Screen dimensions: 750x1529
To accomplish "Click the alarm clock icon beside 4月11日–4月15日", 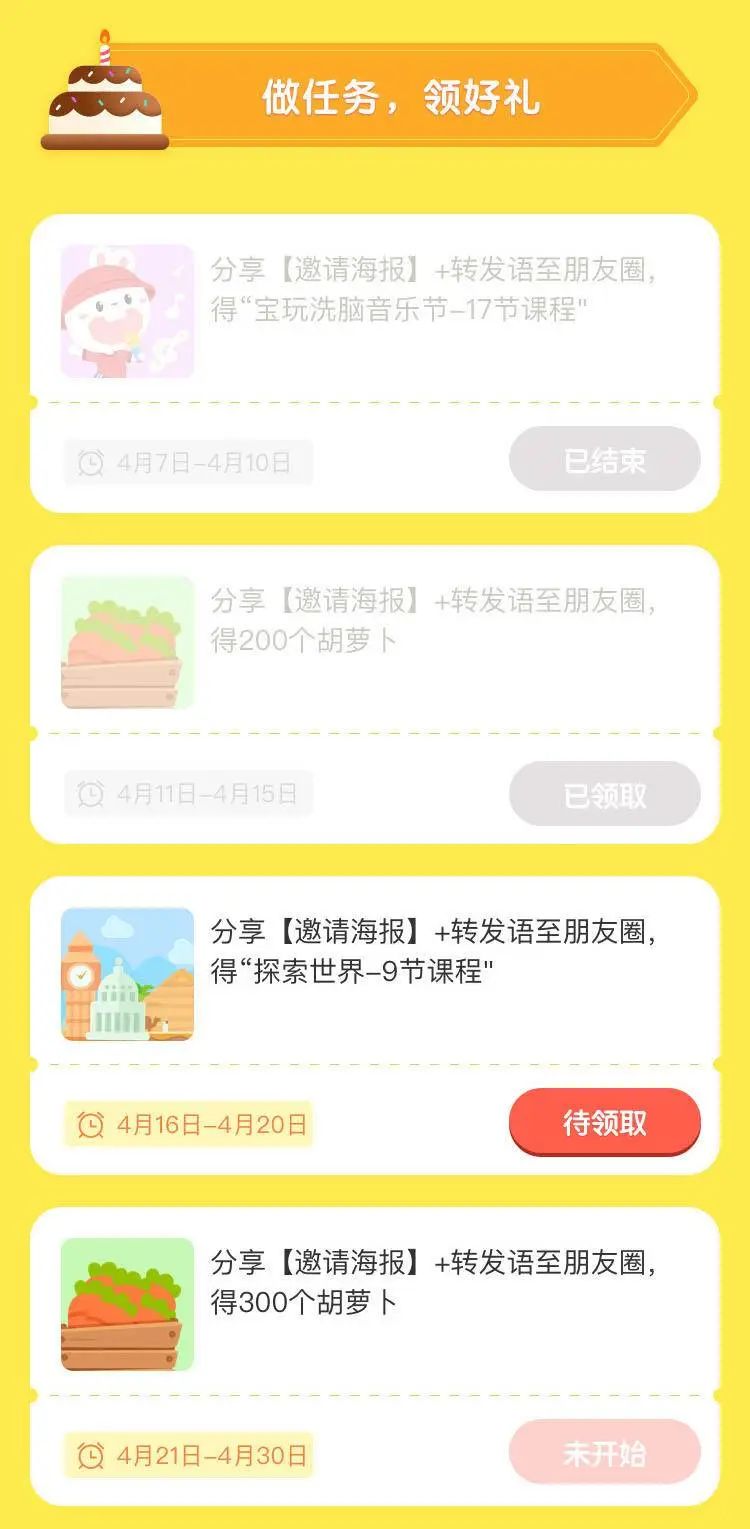I will [90, 795].
